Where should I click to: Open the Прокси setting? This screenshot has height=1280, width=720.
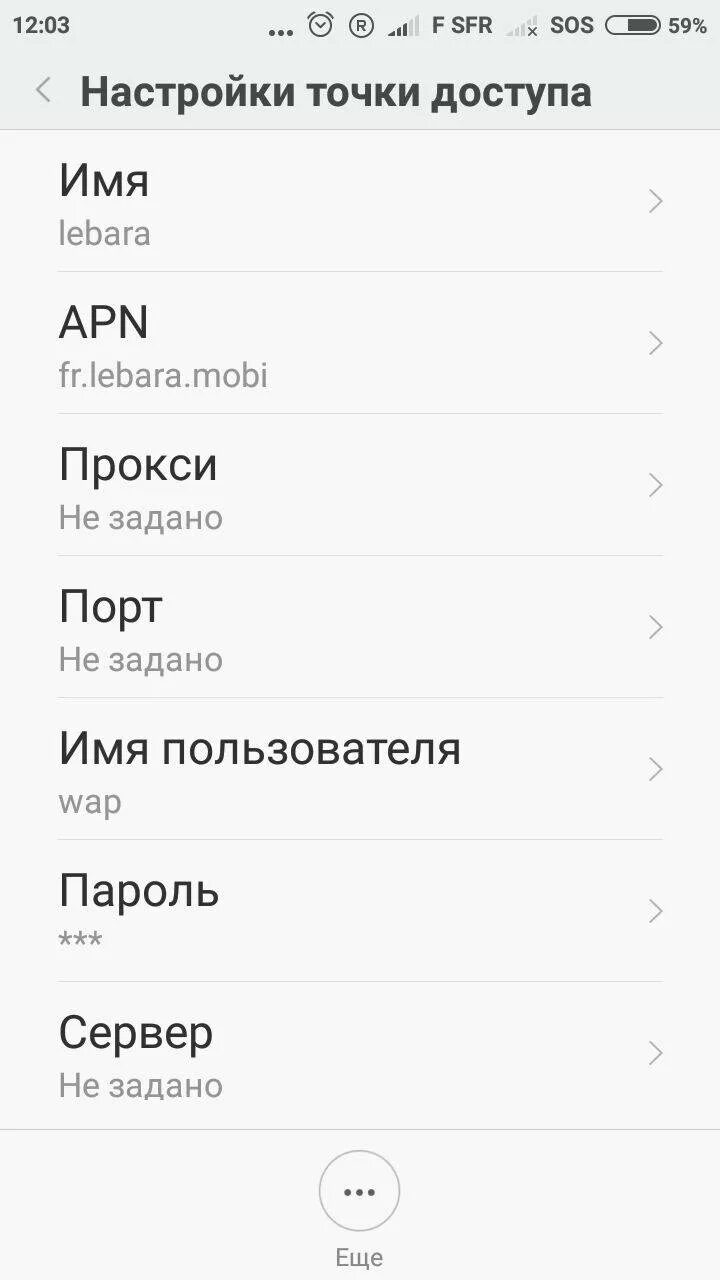pos(360,487)
